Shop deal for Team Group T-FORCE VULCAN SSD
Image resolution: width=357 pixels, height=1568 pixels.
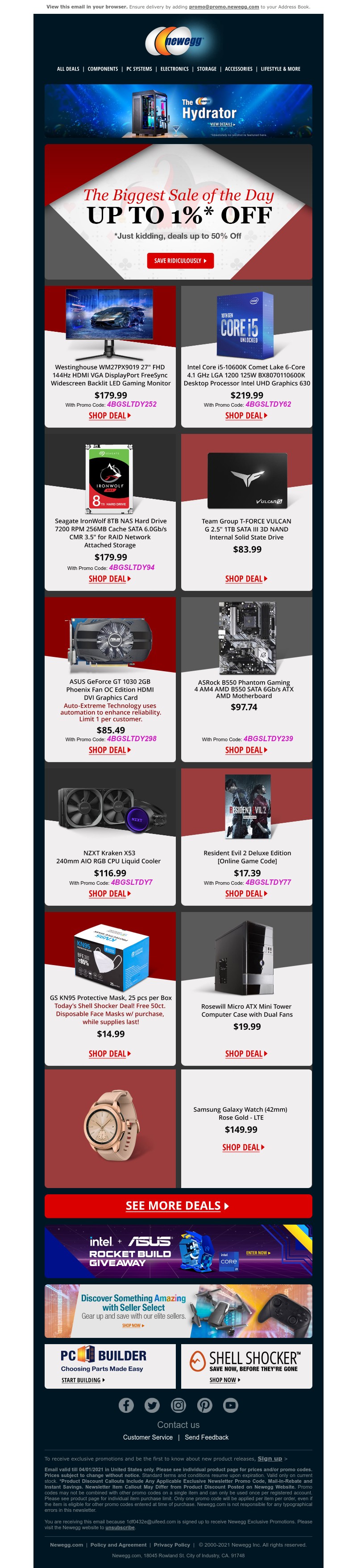pos(246,579)
